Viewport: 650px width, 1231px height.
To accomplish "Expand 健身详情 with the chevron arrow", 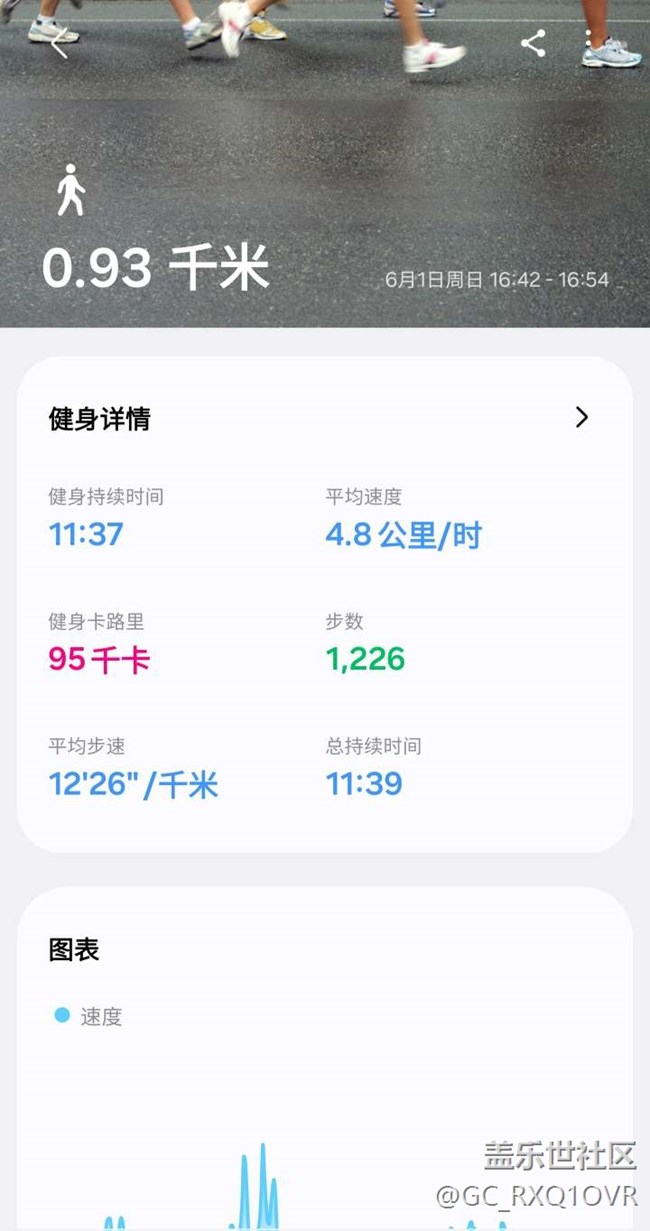I will coord(582,418).
